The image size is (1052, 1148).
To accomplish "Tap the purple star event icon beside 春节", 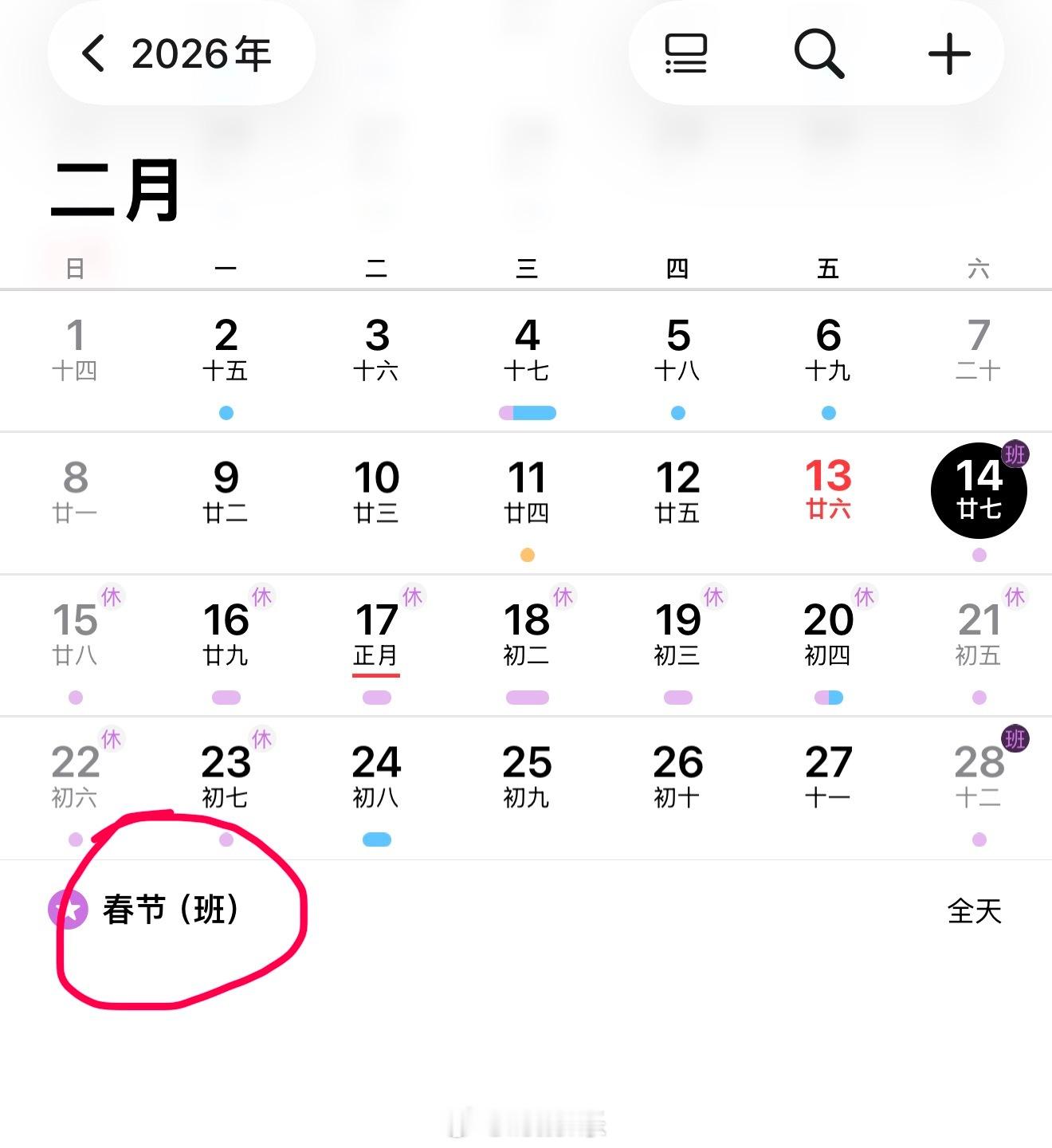I will 68,908.
